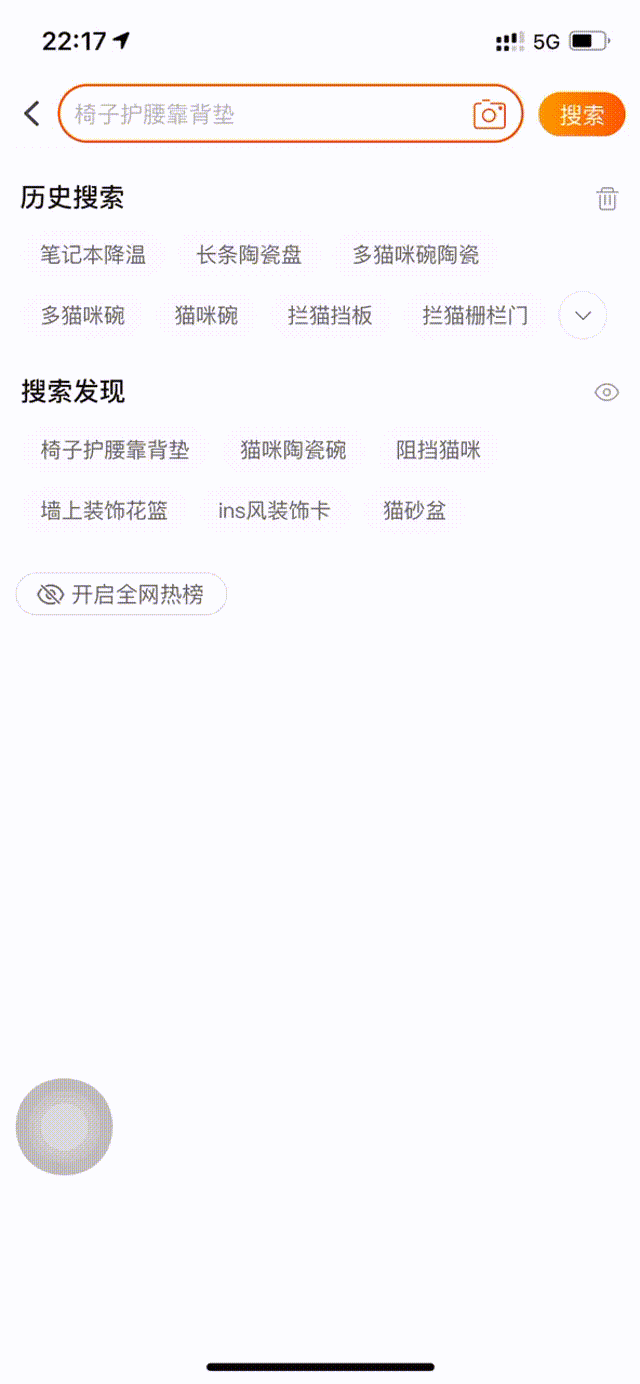Tap history chip 多猫咪碗
The height and width of the screenshot is (1384, 640).
tap(83, 316)
